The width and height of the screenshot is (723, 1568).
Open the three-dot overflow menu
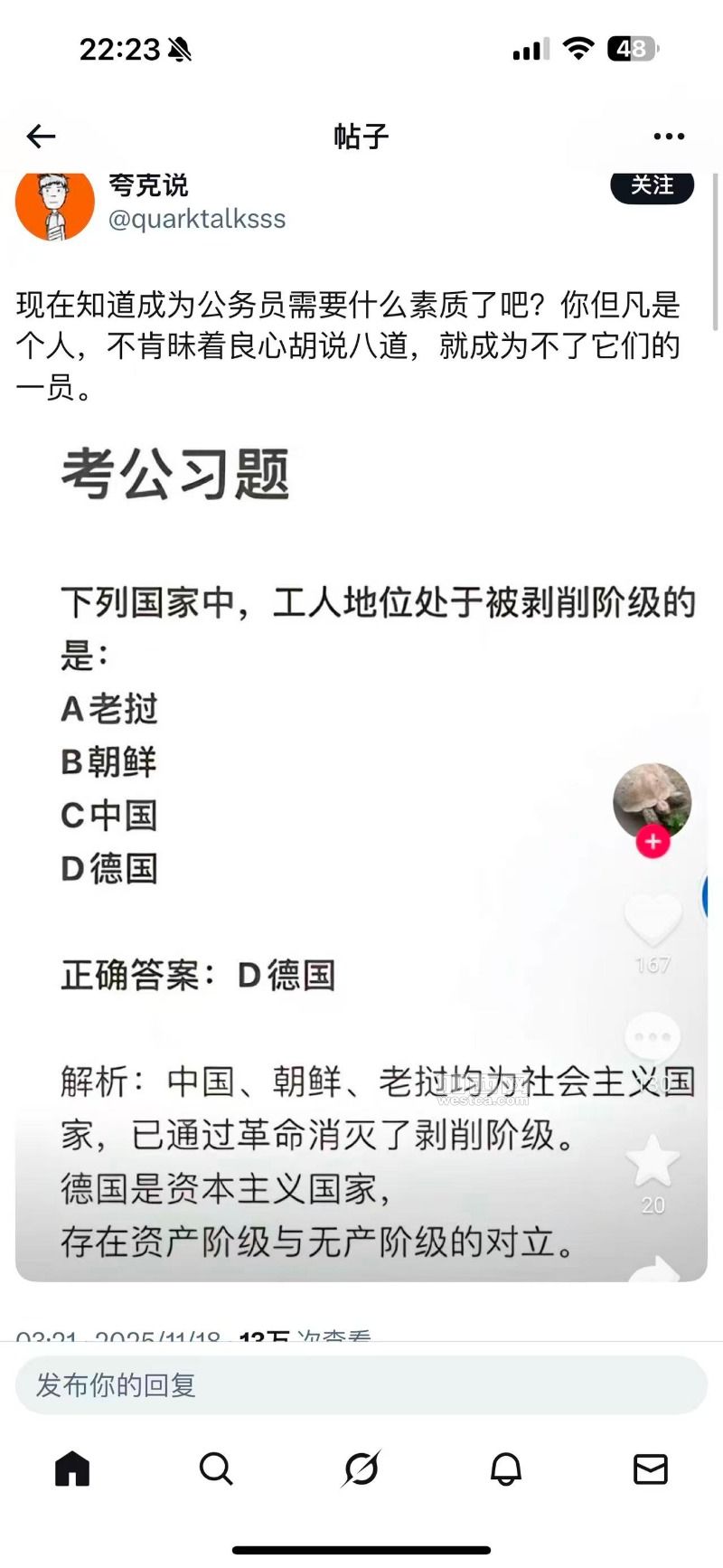tap(669, 137)
